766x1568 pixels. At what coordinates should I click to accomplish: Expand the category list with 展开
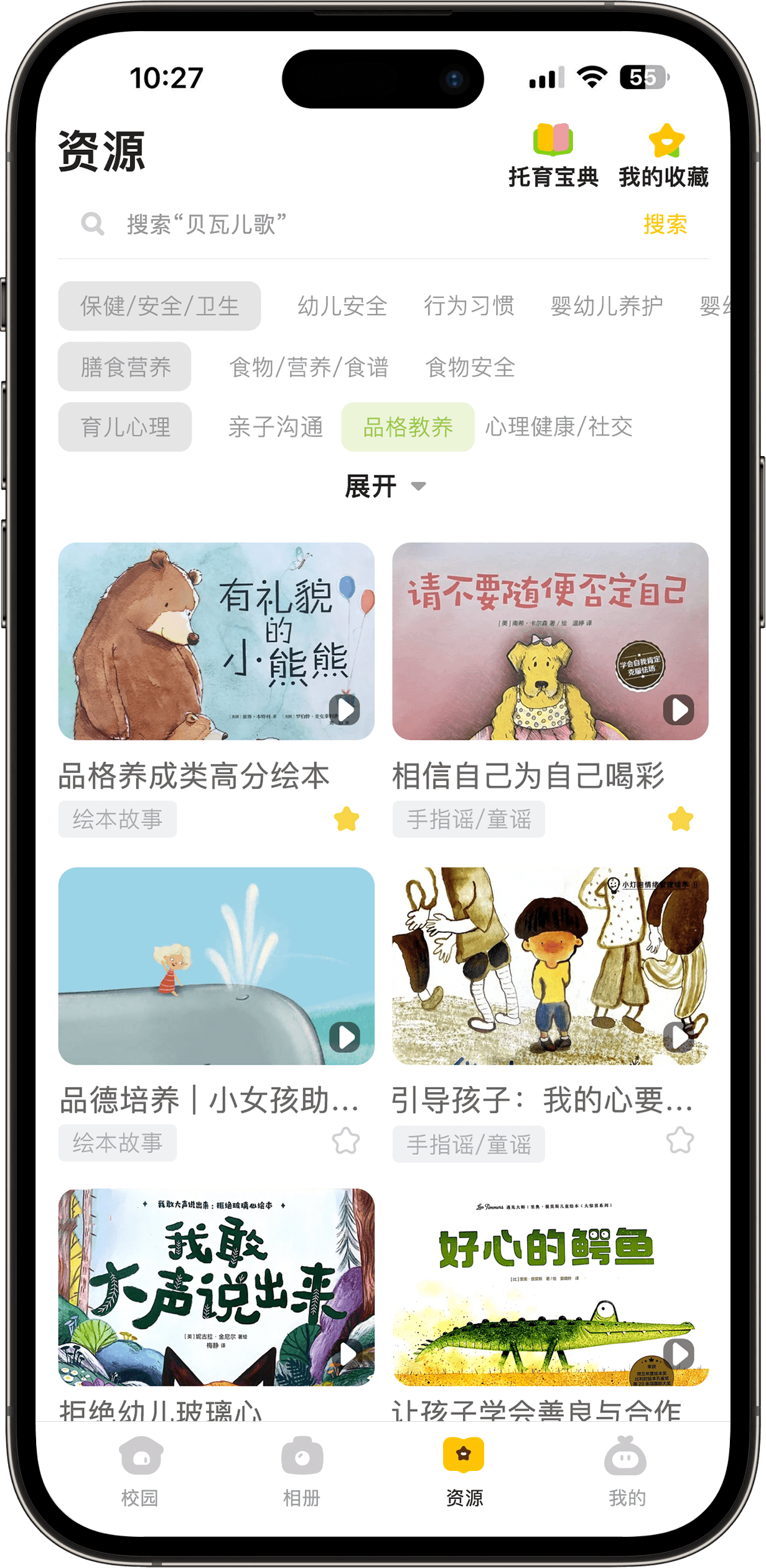coord(384,486)
